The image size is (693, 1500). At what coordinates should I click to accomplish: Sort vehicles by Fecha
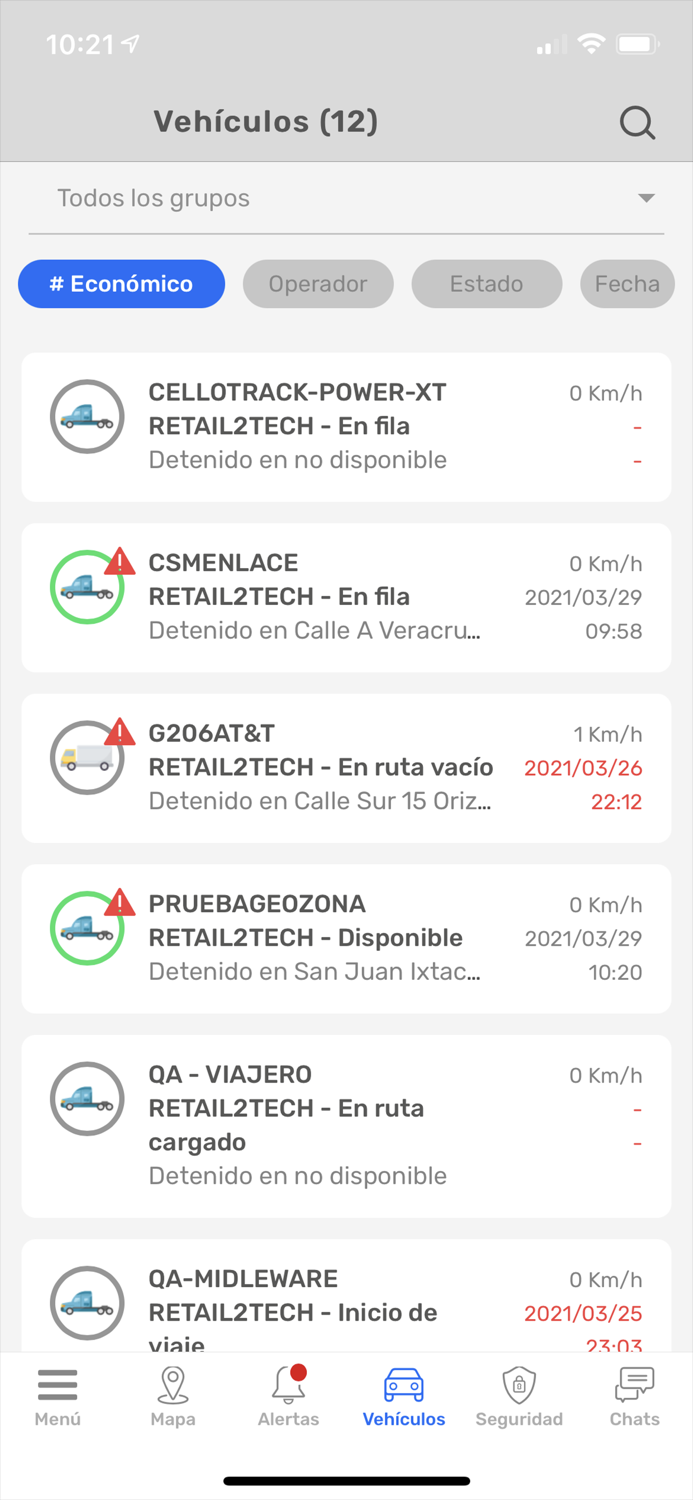pos(627,284)
